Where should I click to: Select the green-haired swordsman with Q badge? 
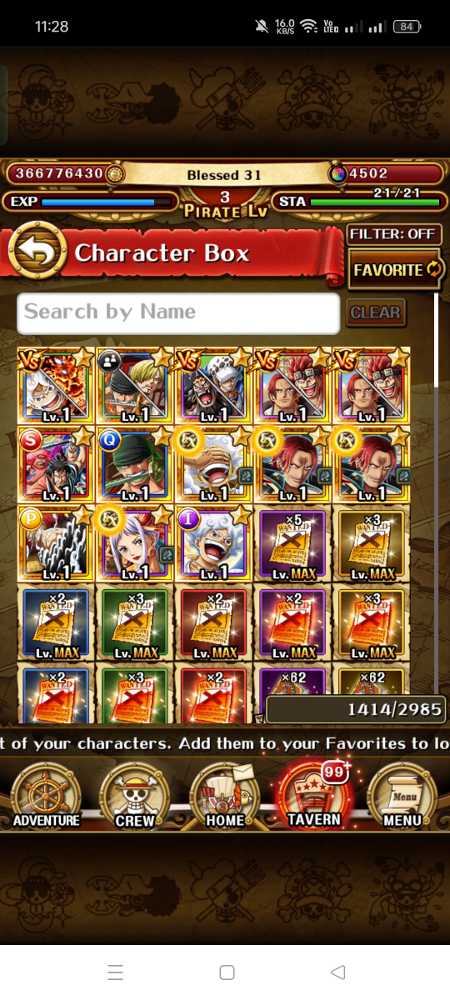134,464
